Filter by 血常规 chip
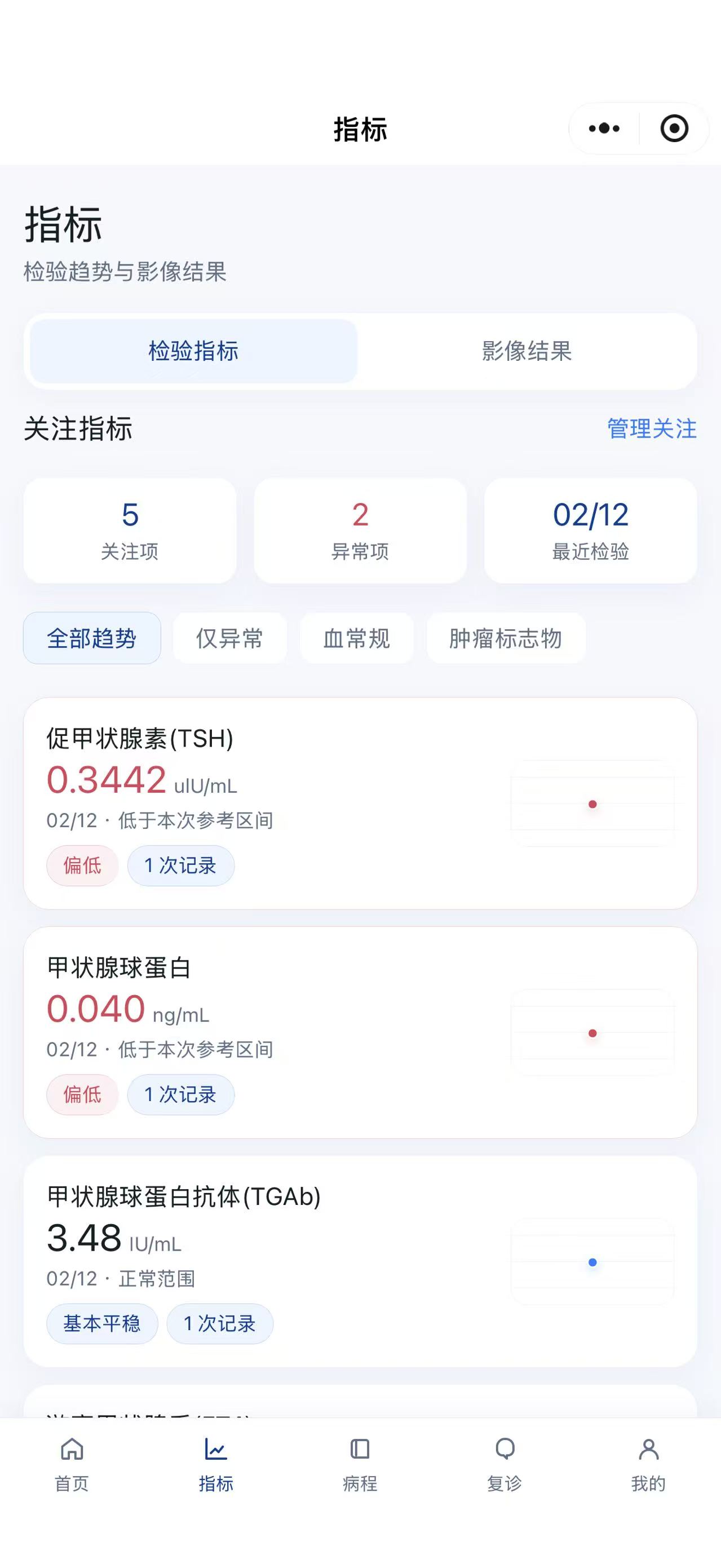Viewport: 721px width, 1568px height. point(356,638)
